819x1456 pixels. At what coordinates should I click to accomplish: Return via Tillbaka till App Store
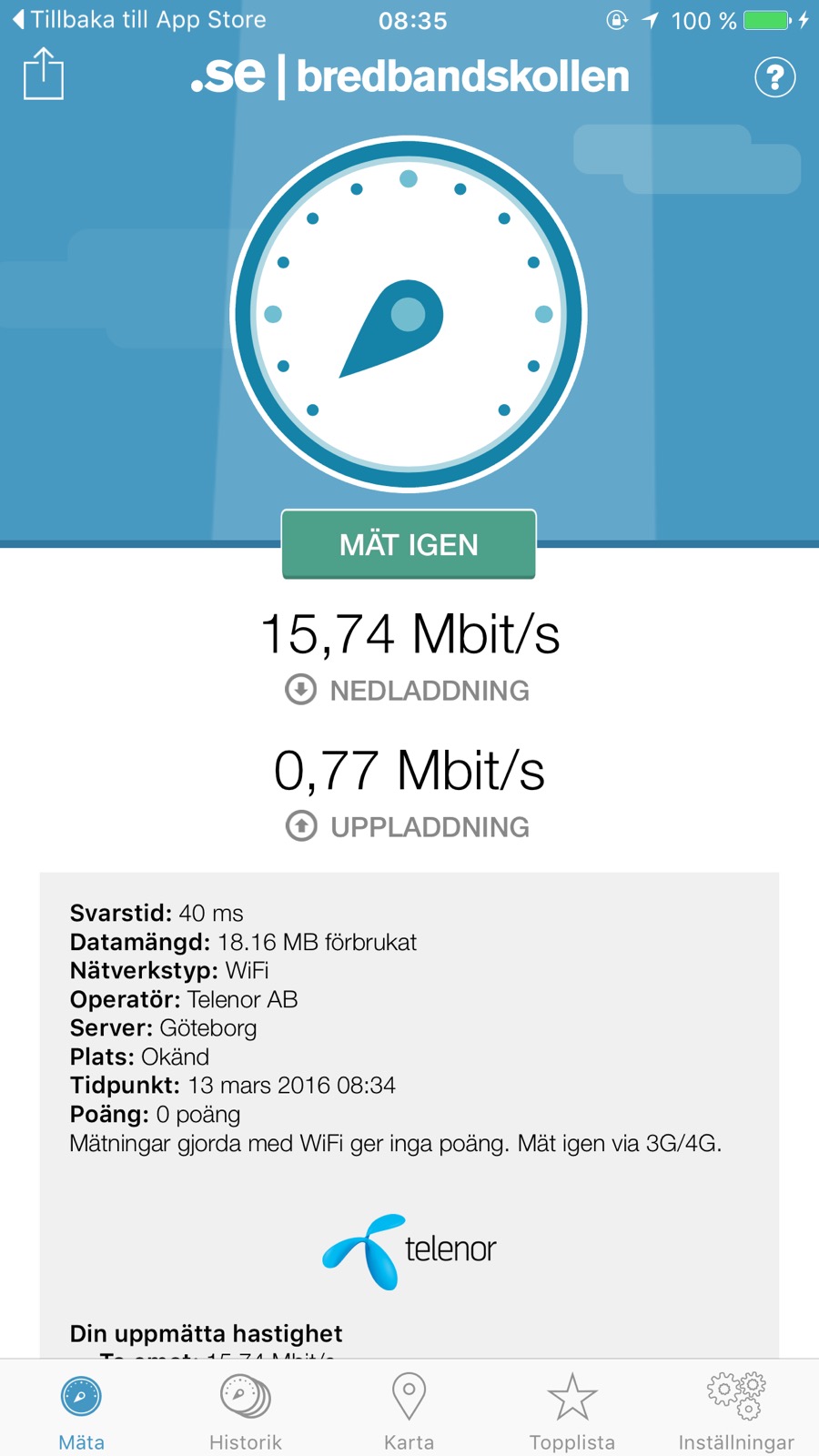(x=141, y=20)
